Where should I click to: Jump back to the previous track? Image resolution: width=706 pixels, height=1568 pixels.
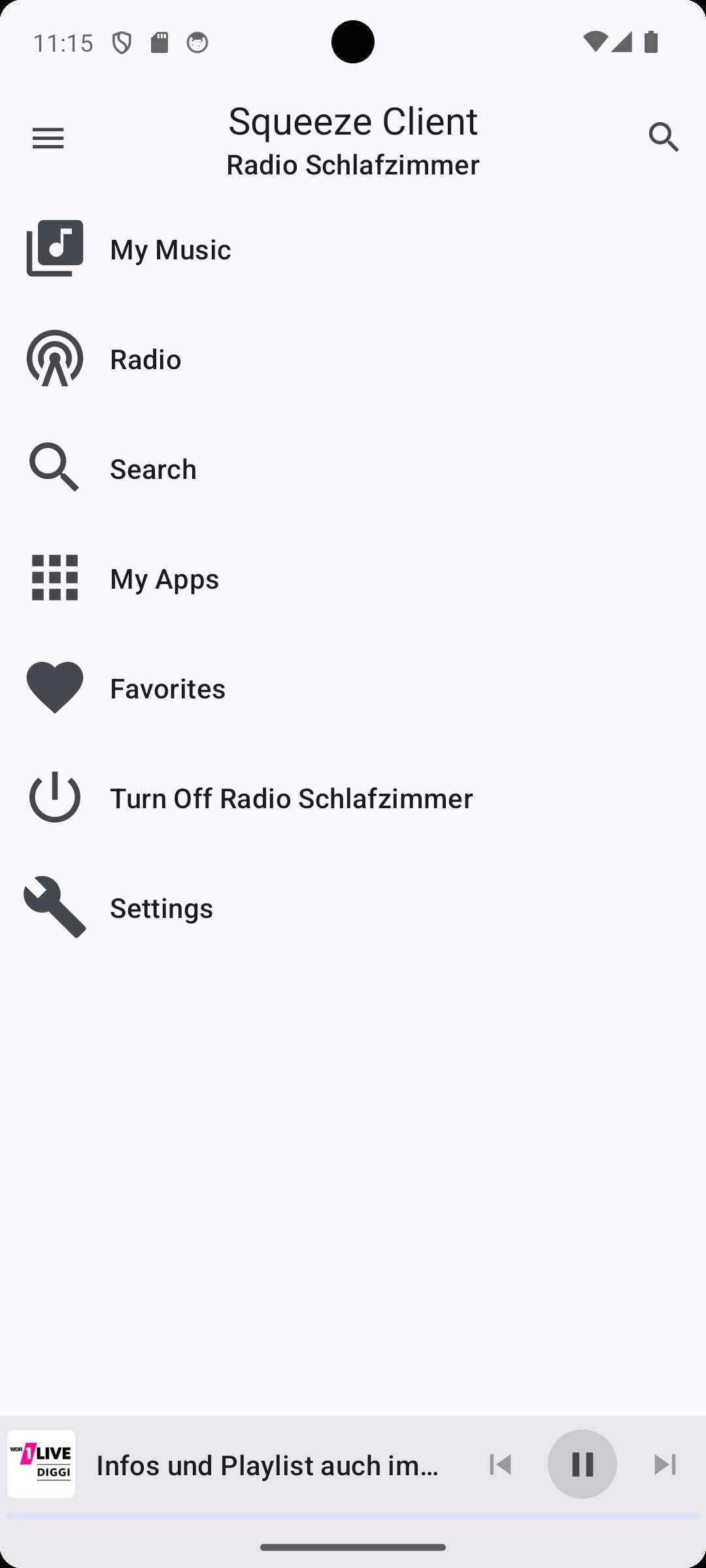click(x=500, y=1465)
